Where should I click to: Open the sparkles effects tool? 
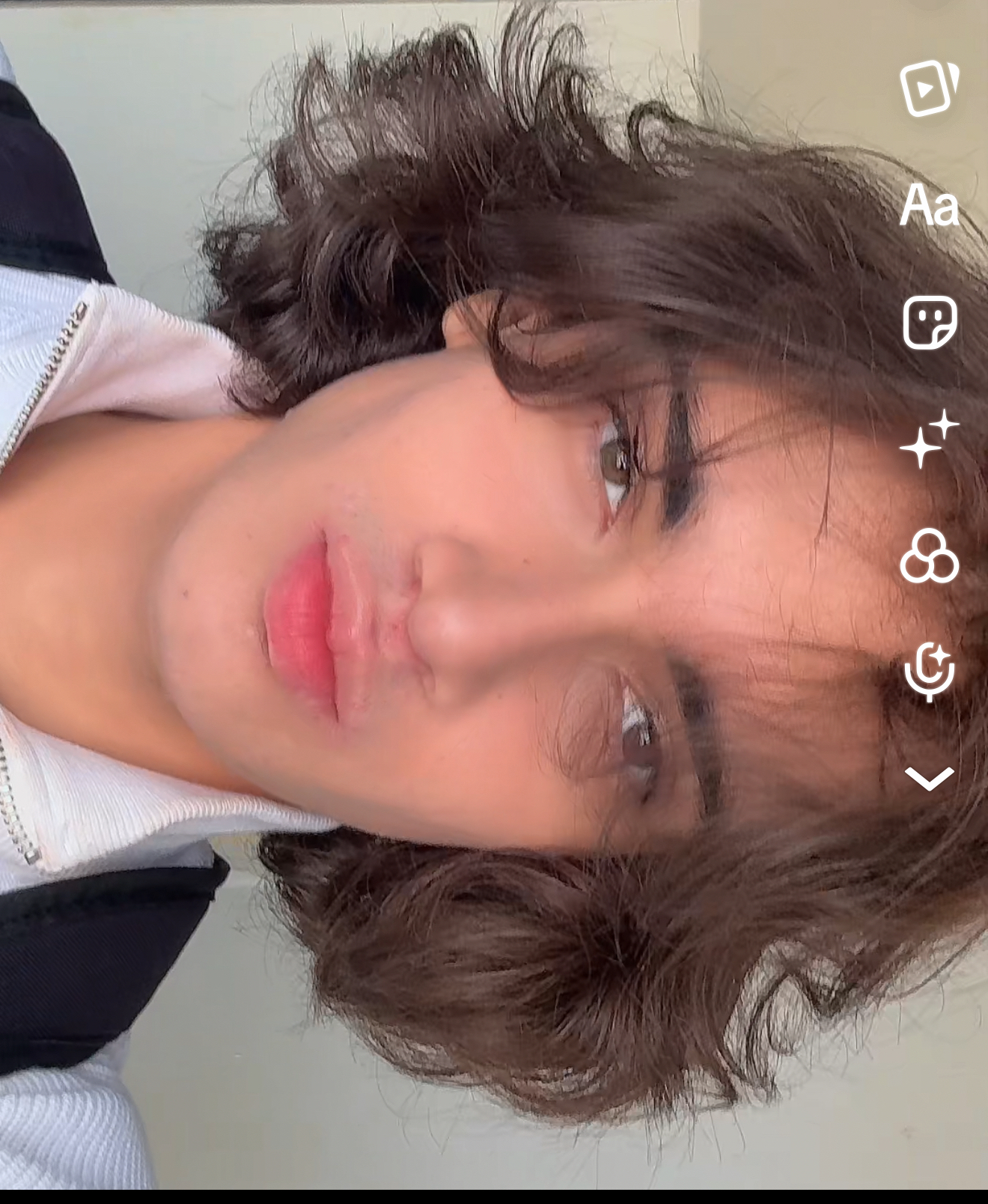point(928,439)
